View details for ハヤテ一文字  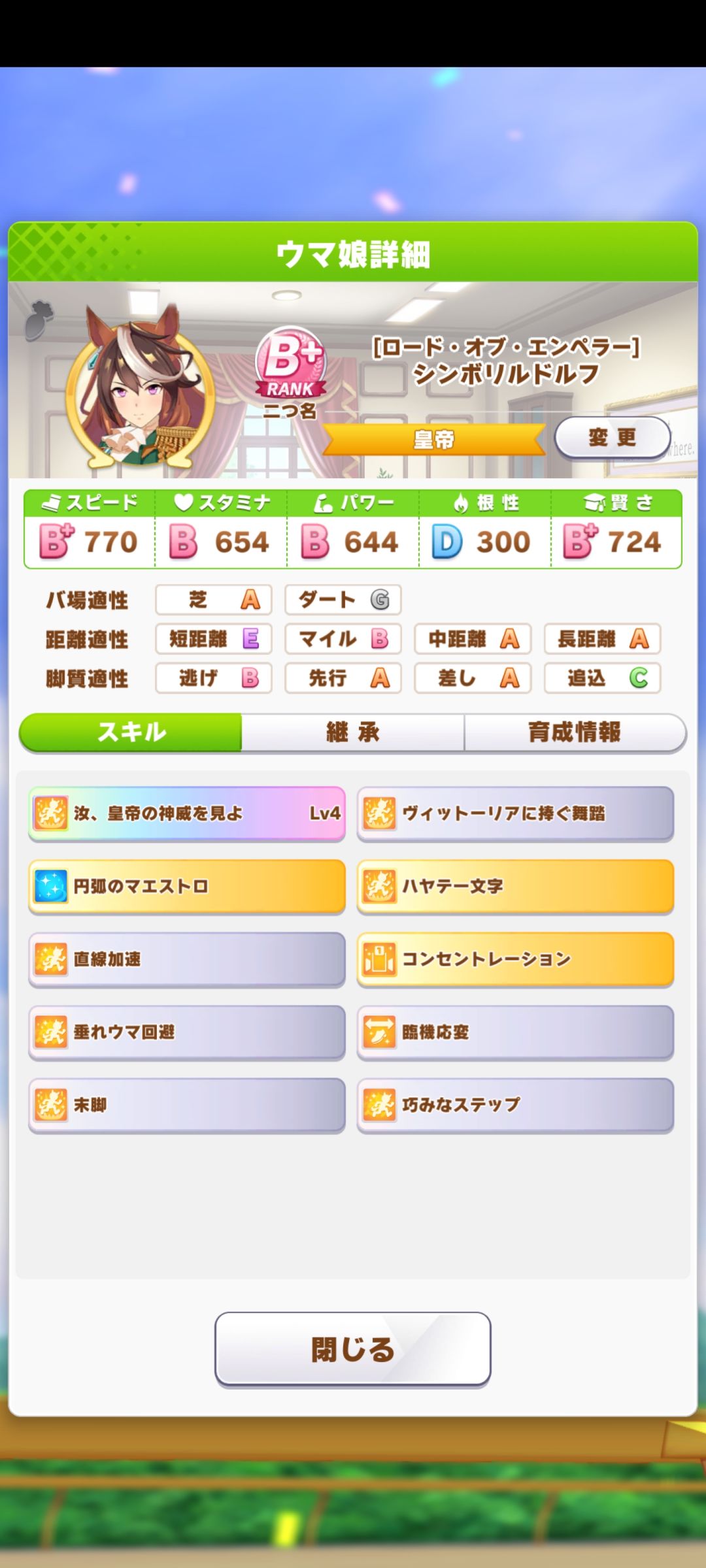tap(515, 887)
